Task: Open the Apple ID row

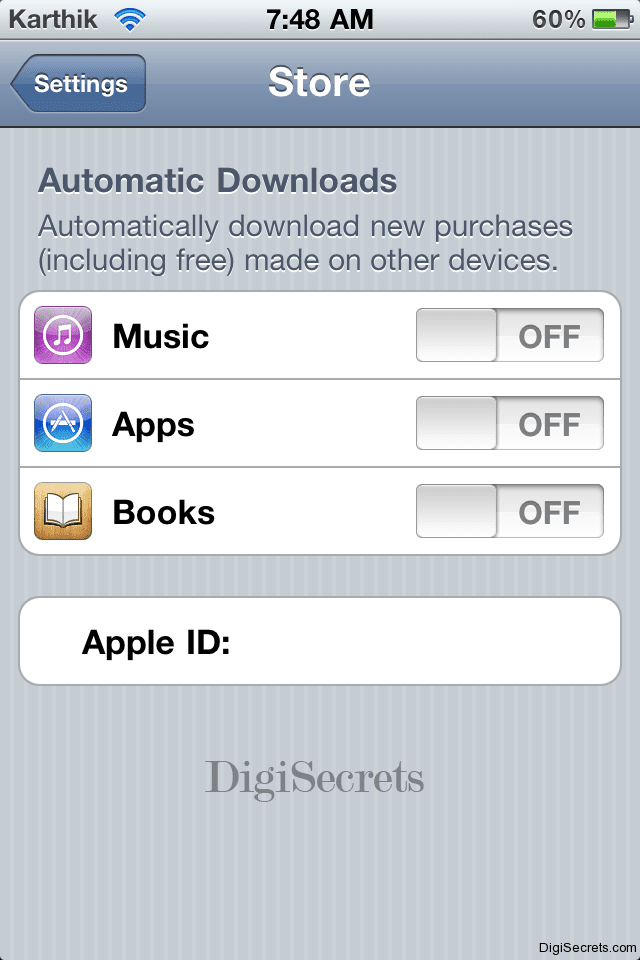Action: click(x=320, y=641)
